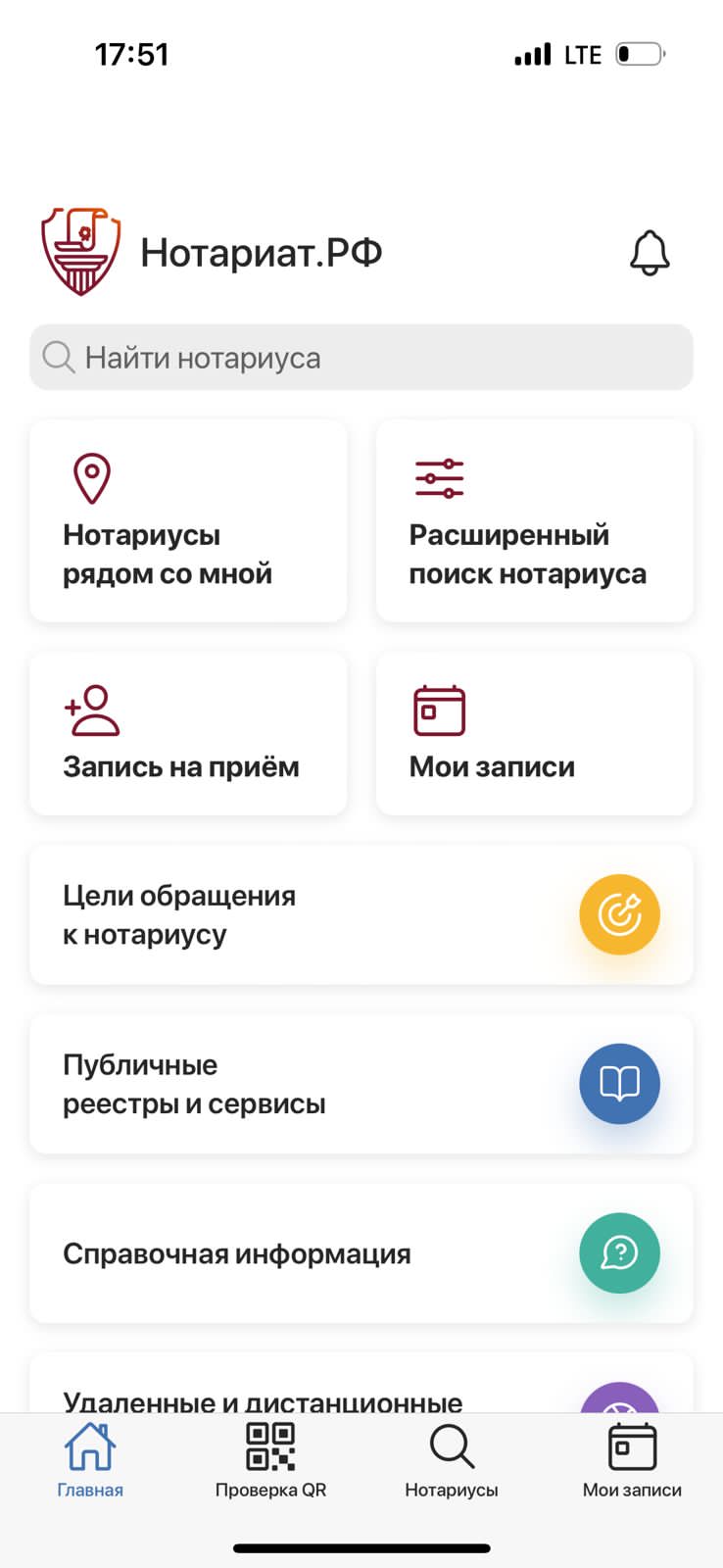Open the Мои записи card

tap(534, 733)
